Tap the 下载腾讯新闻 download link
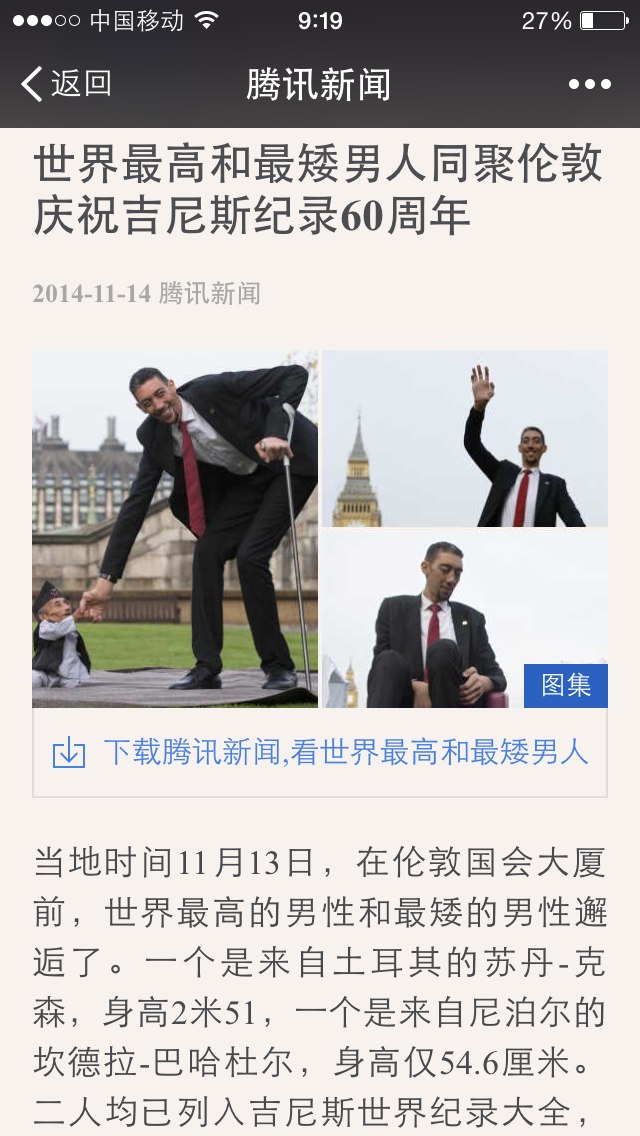This screenshot has height=1136, width=640. pyautogui.click(x=320, y=753)
